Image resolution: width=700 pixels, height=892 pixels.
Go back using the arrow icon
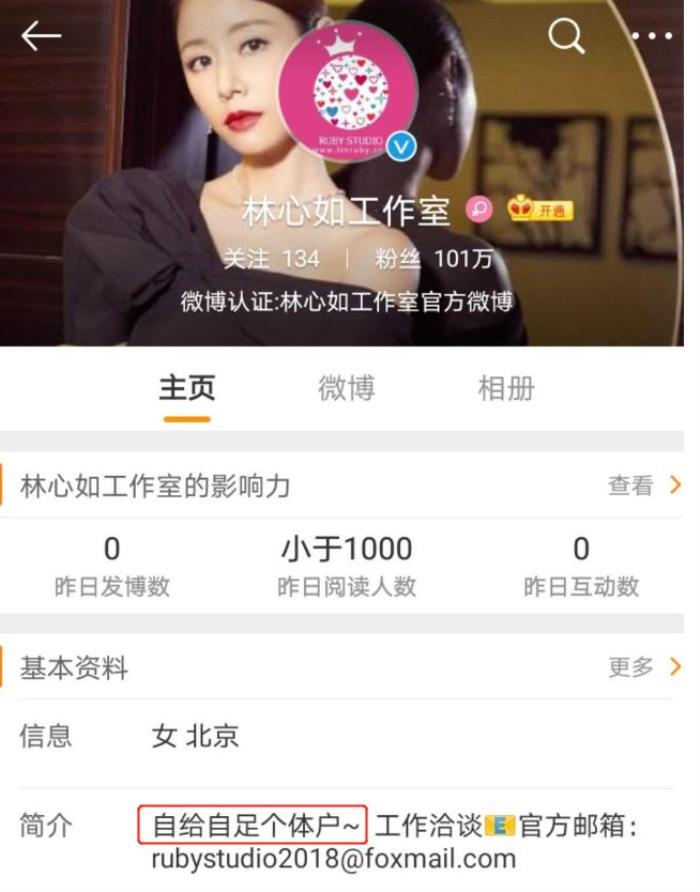(41, 36)
